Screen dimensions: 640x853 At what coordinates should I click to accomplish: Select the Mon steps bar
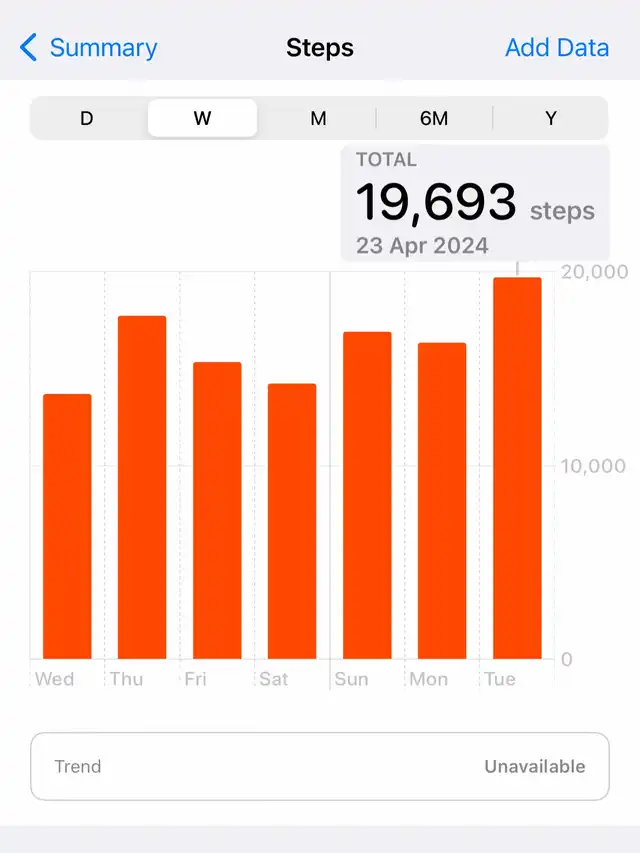(442, 500)
